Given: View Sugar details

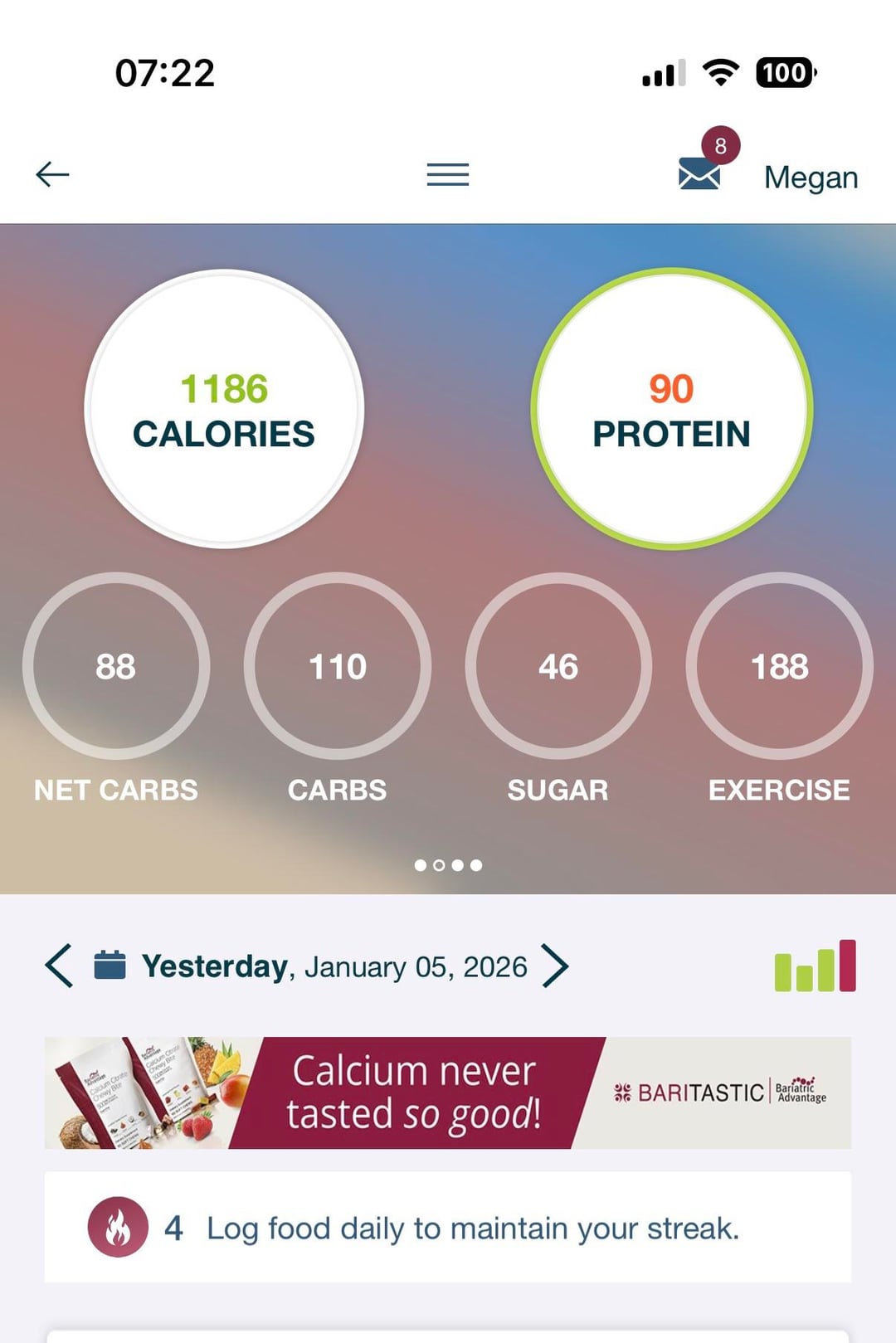Looking at the screenshot, I should [558, 666].
